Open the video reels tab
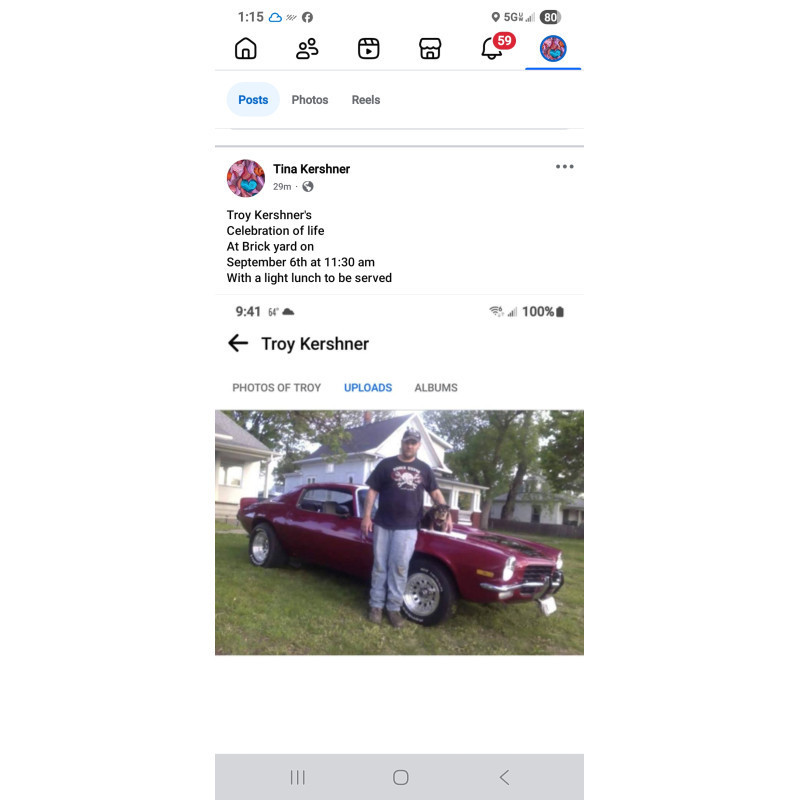 tap(369, 48)
